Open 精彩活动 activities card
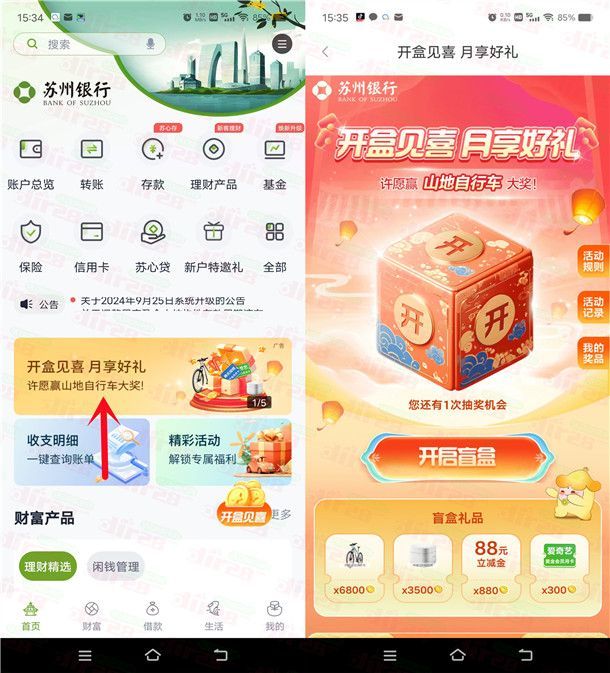Viewport: 610px width, 673px height. click(x=224, y=452)
